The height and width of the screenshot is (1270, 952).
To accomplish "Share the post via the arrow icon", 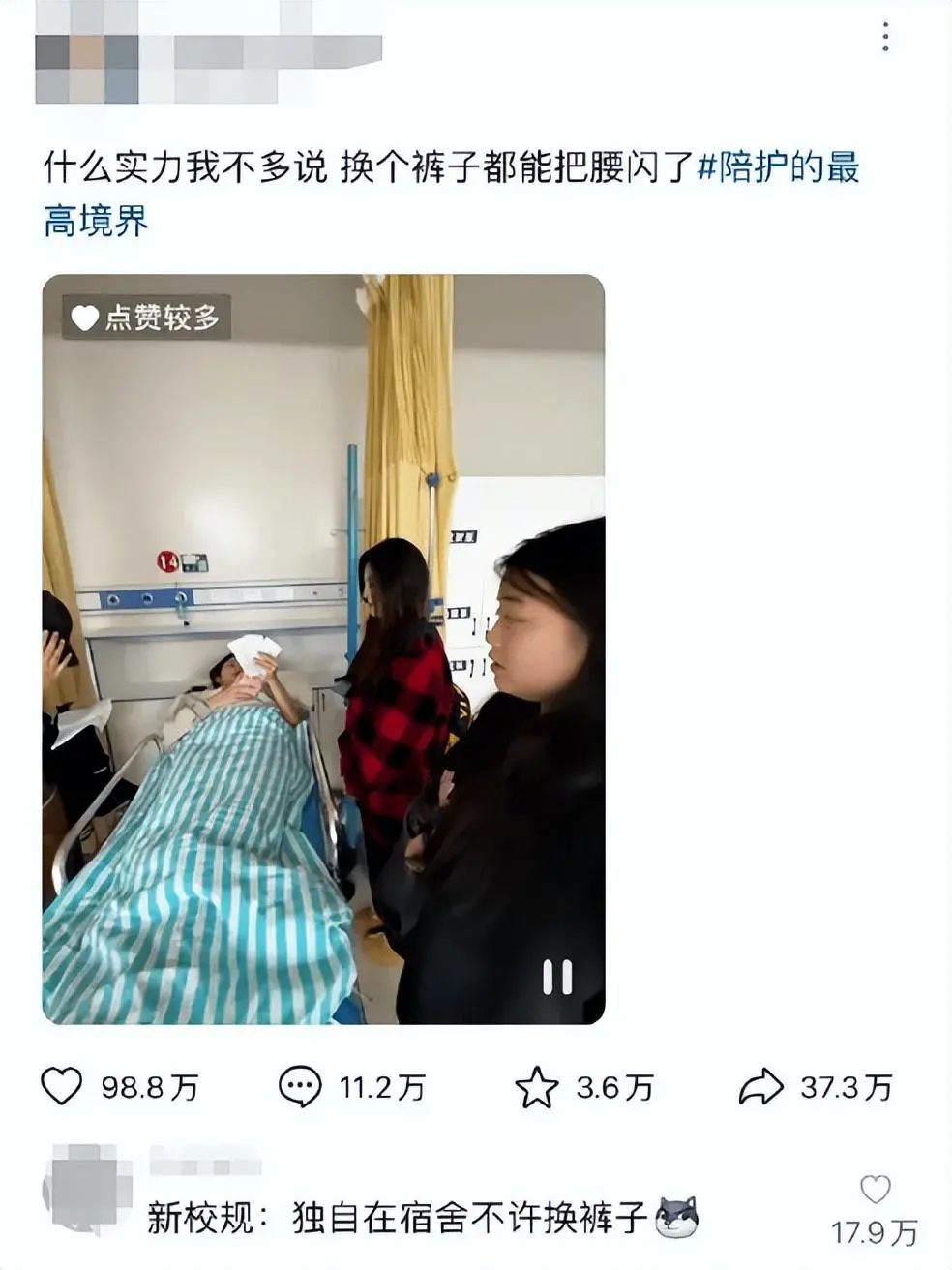I will pos(760,1087).
